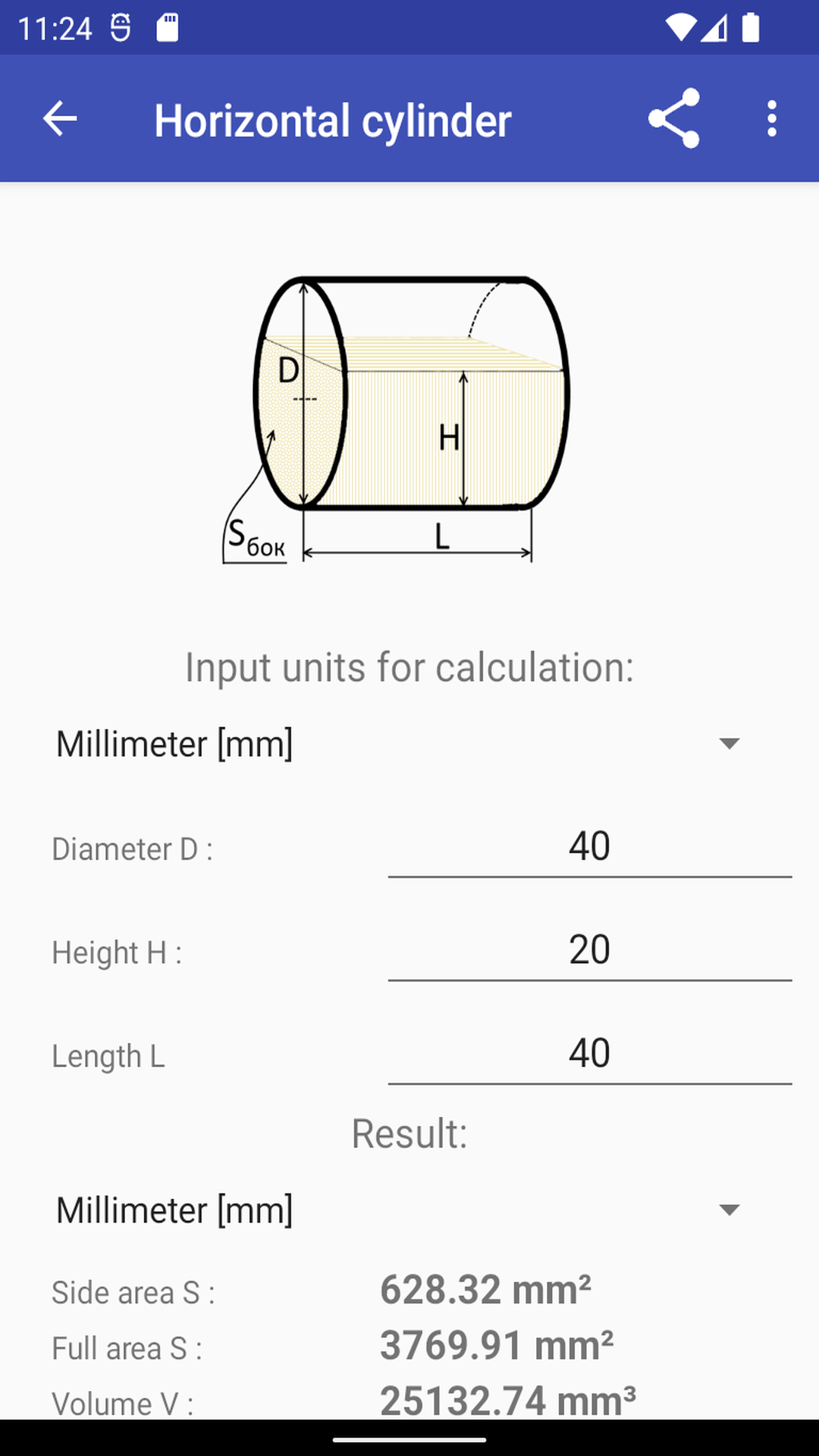Screen dimensions: 819x1456
Task: Tap the Input units for calculation heading
Action: tap(409, 667)
